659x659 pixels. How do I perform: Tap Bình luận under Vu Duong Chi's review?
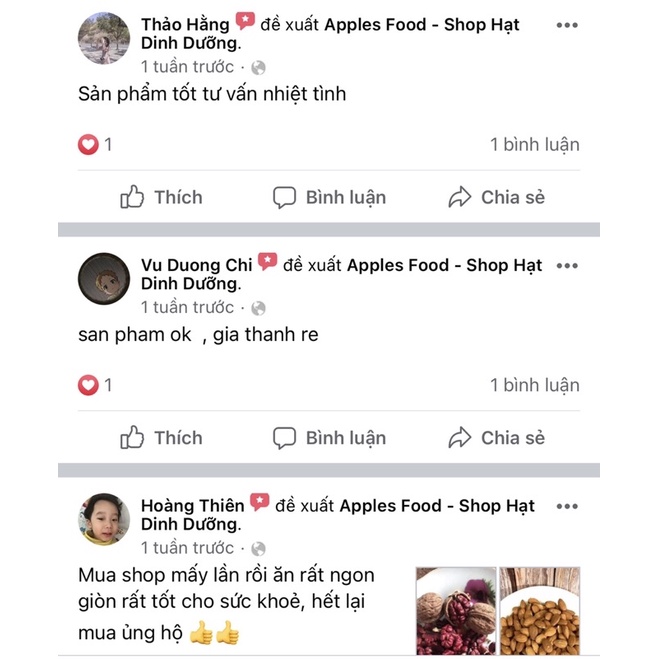point(329,438)
